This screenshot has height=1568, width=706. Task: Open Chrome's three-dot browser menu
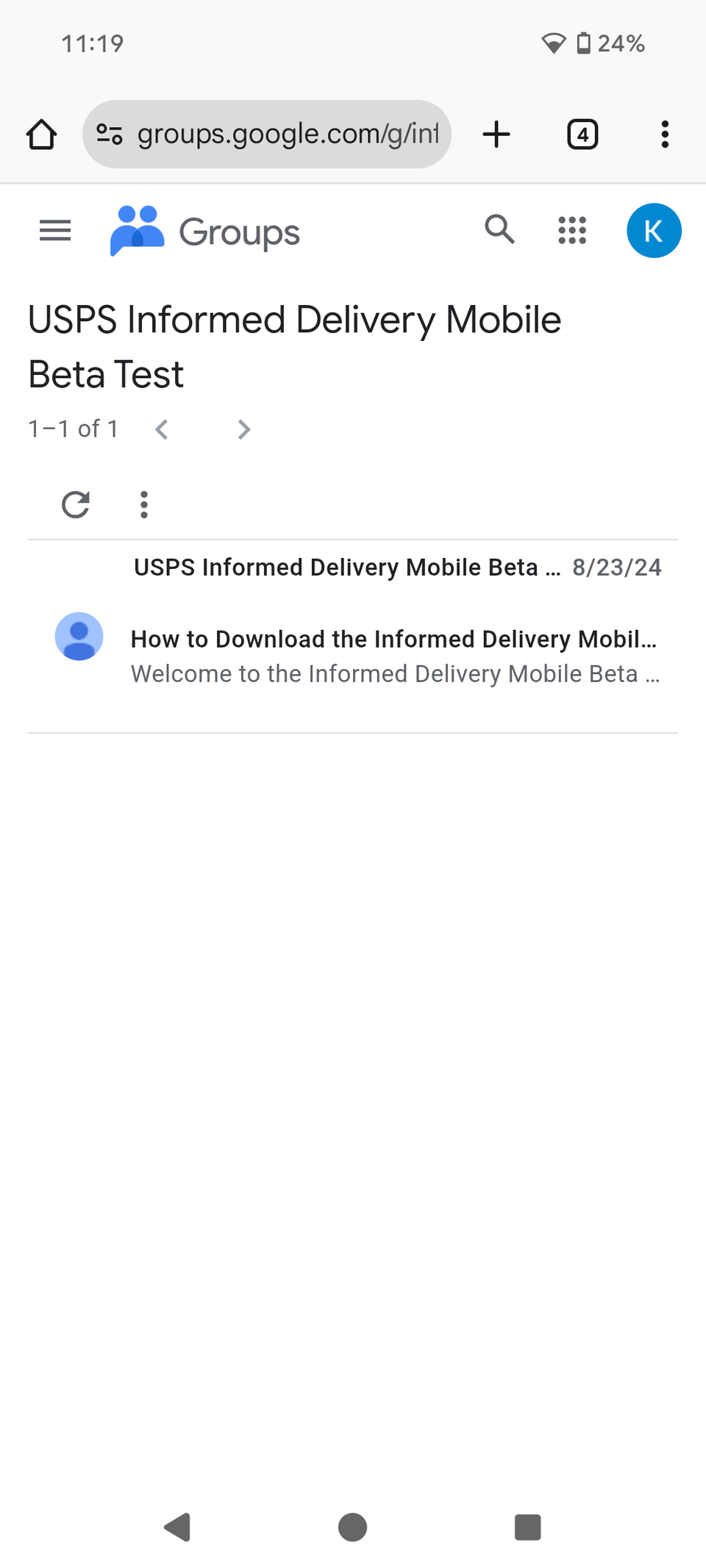665,134
